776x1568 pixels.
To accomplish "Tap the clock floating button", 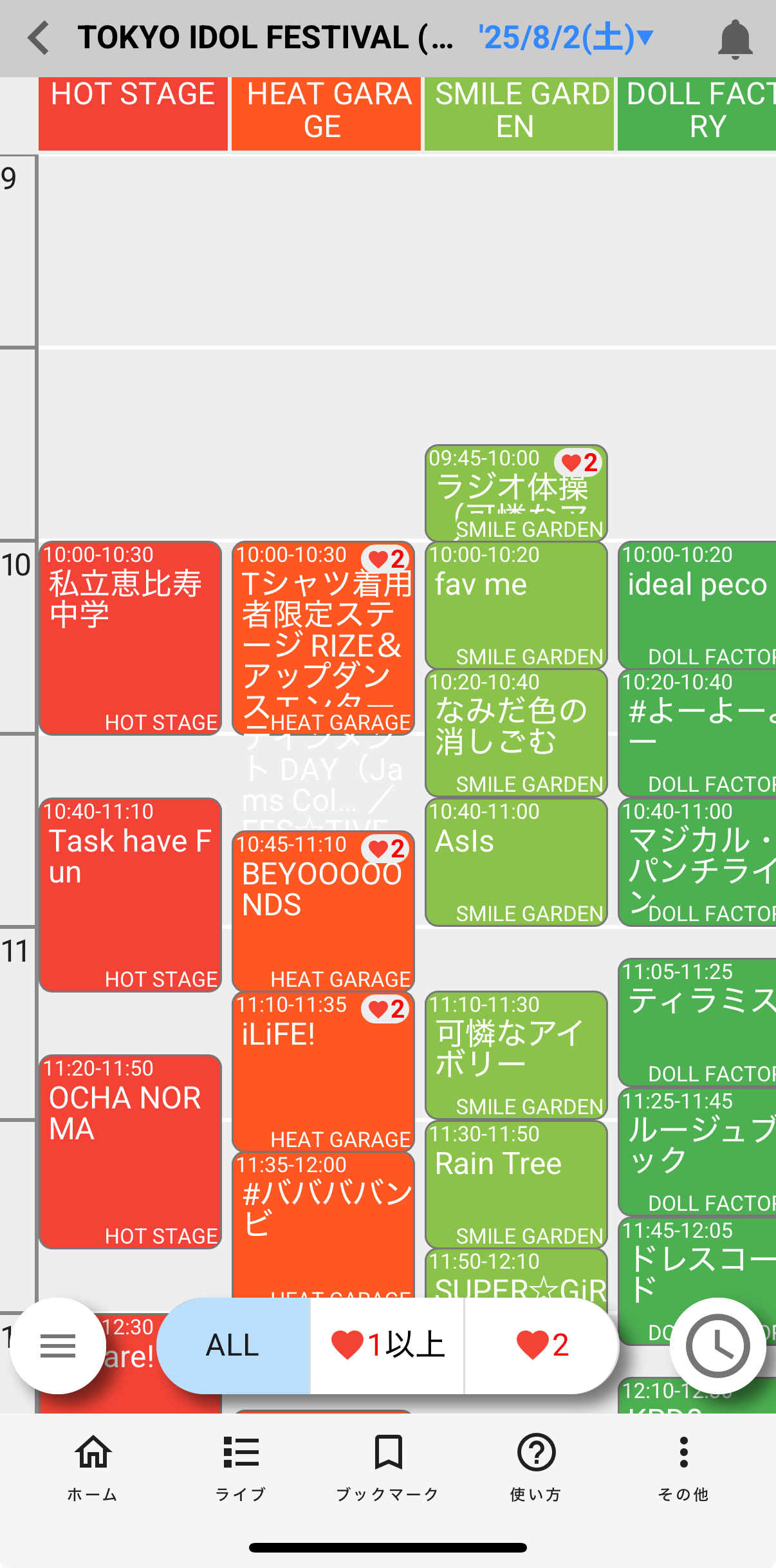I will click(717, 1345).
